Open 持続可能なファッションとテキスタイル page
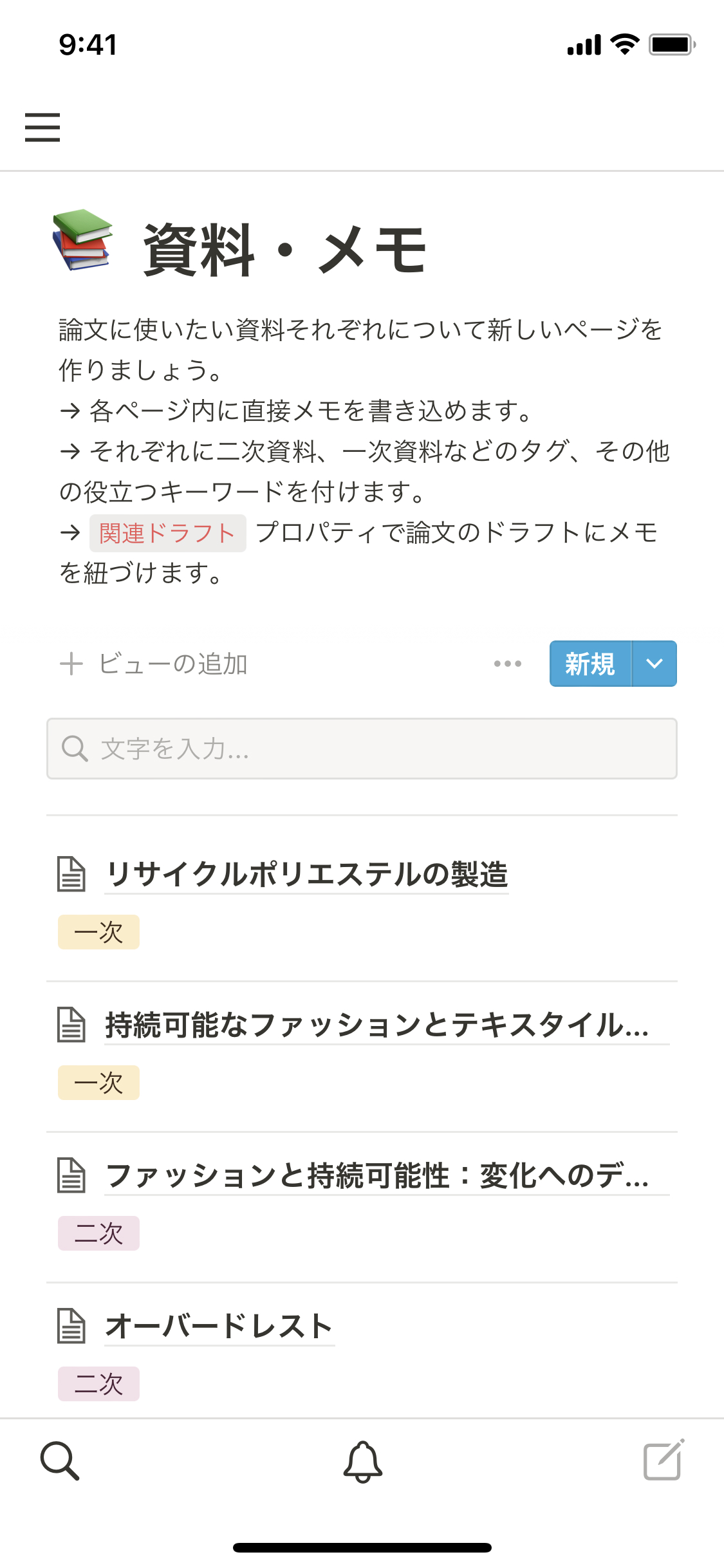This screenshot has height=1568, width=724. pos(376,1025)
